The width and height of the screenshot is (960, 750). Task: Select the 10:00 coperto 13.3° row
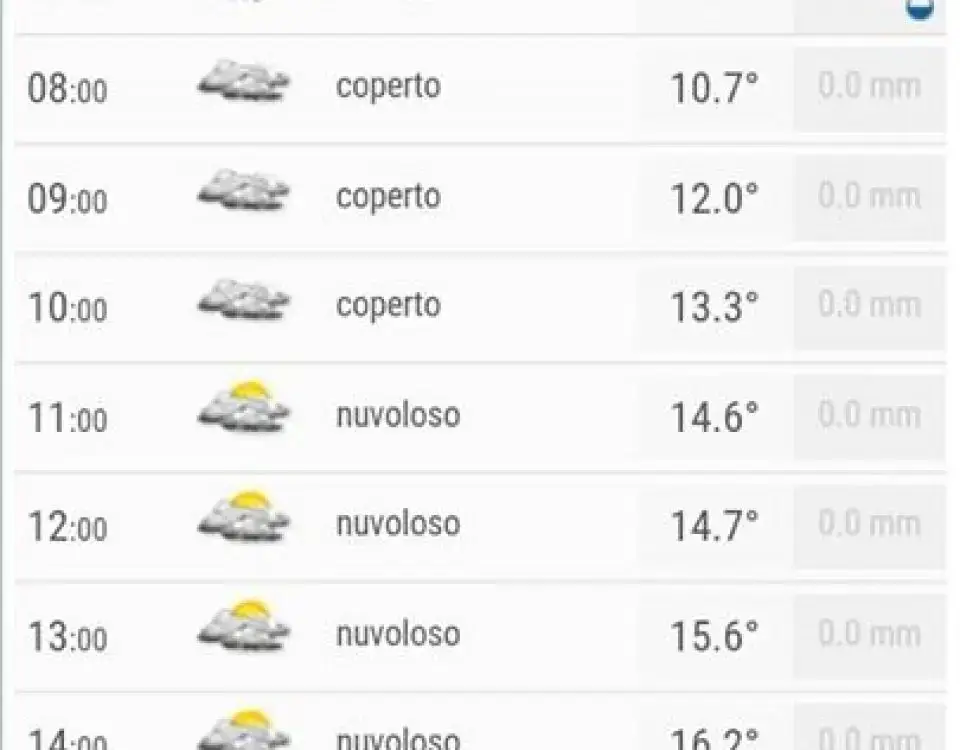pyautogui.click(x=480, y=306)
